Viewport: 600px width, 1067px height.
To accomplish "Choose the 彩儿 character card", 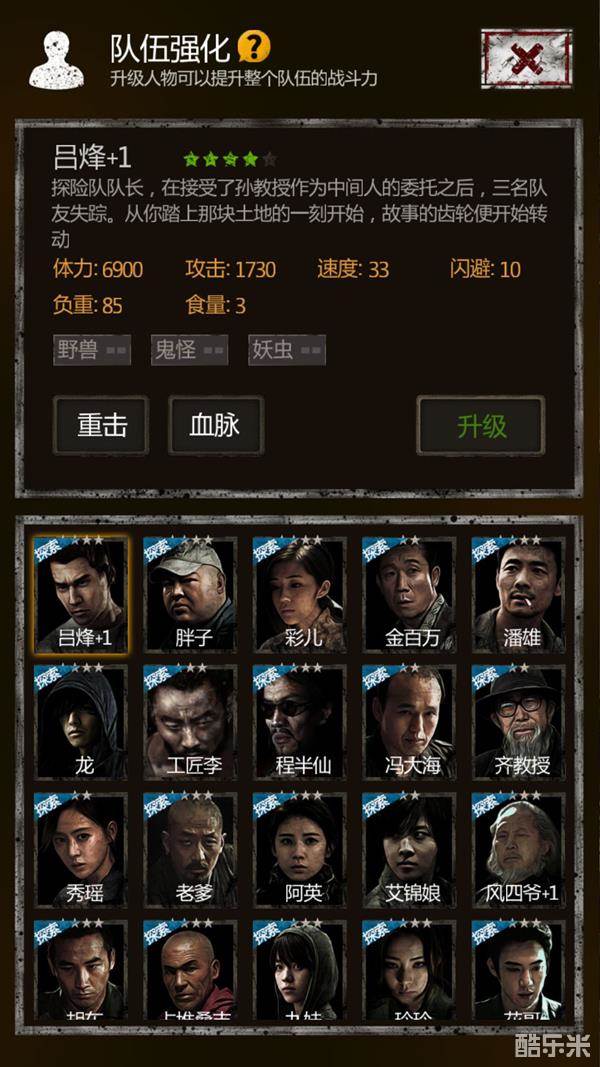I will [300, 594].
